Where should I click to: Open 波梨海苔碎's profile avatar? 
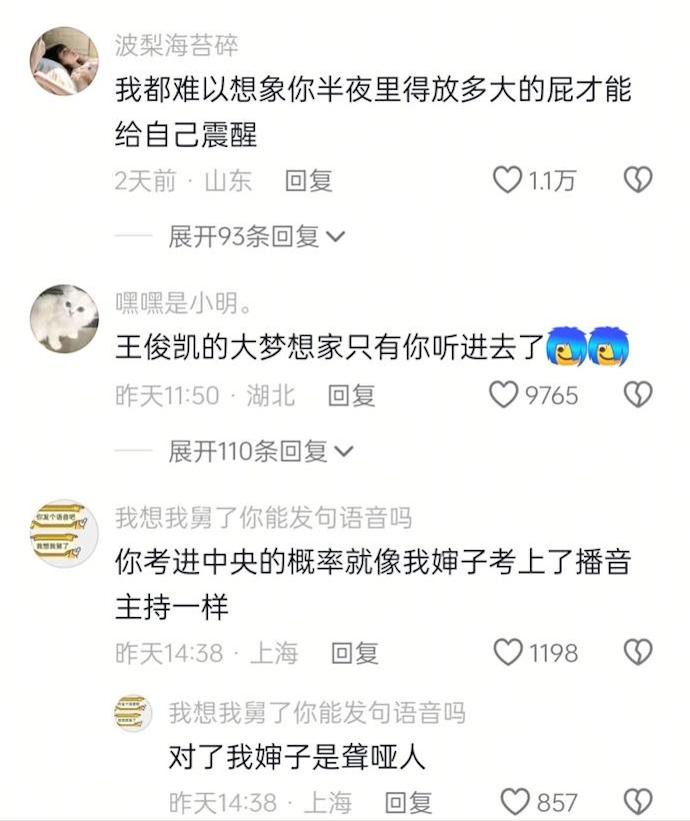coord(65,61)
